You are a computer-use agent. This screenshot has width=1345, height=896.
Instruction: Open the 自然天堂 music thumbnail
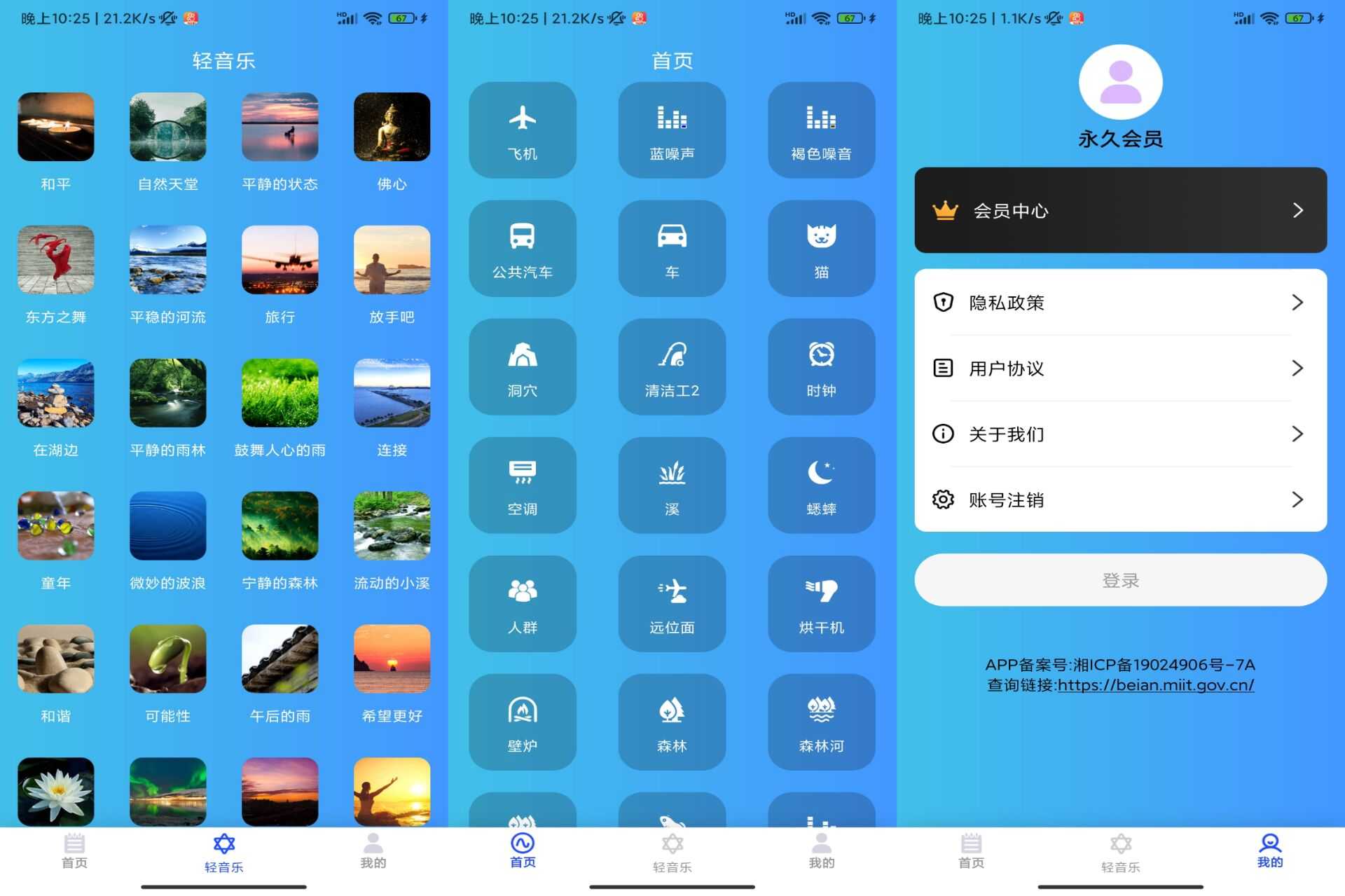pos(168,127)
